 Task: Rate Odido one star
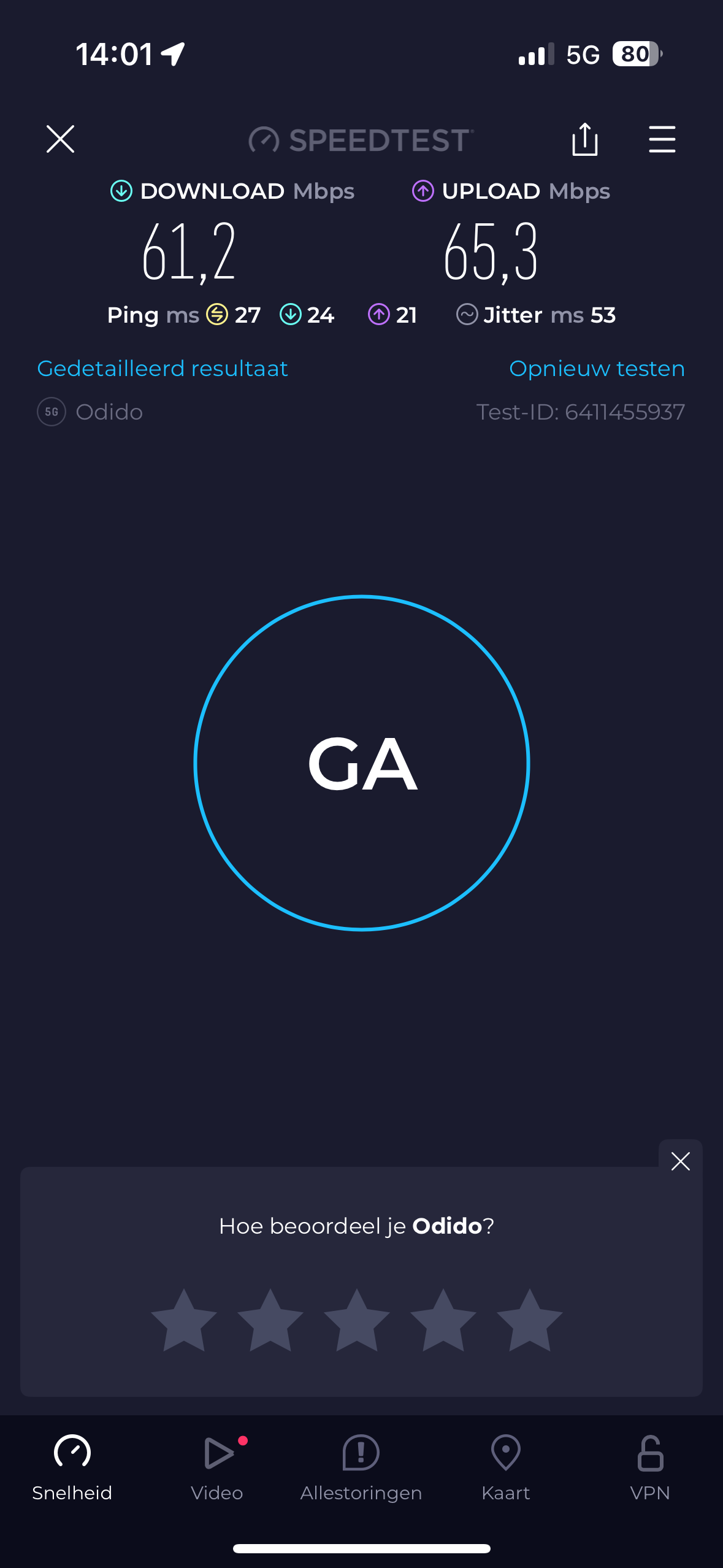tap(184, 1321)
